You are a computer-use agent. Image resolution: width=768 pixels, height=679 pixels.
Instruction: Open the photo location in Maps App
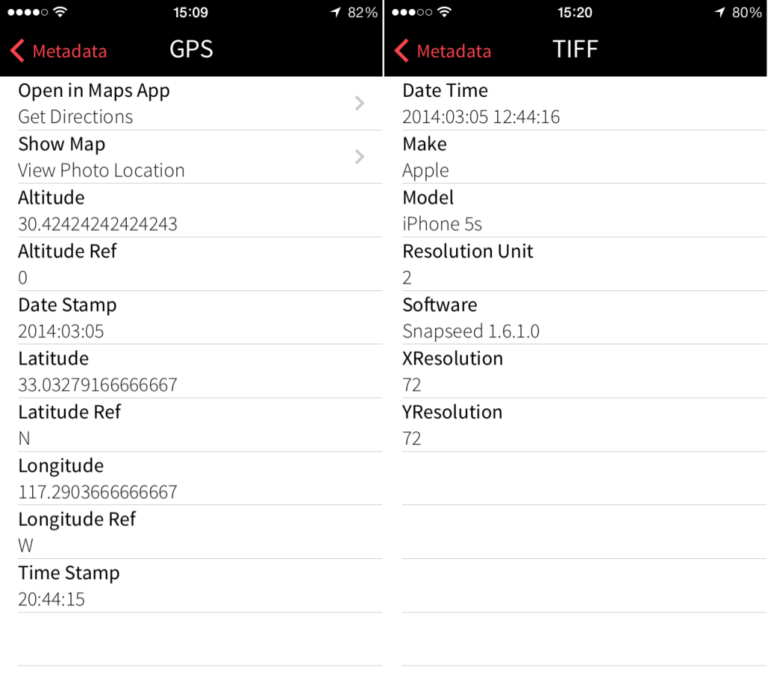point(190,103)
